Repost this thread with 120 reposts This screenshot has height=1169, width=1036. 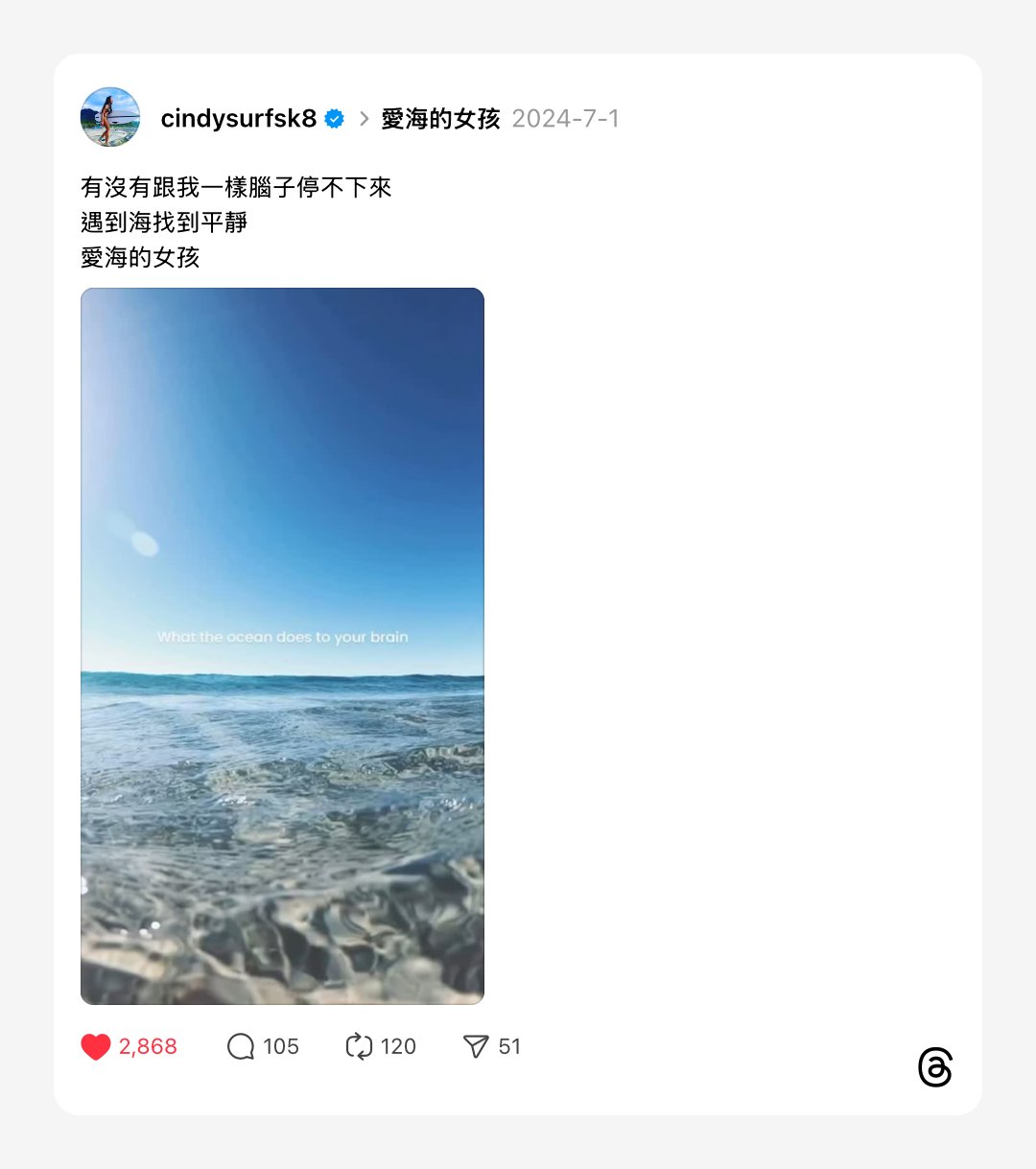pyautogui.click(x=359, y=1046)
